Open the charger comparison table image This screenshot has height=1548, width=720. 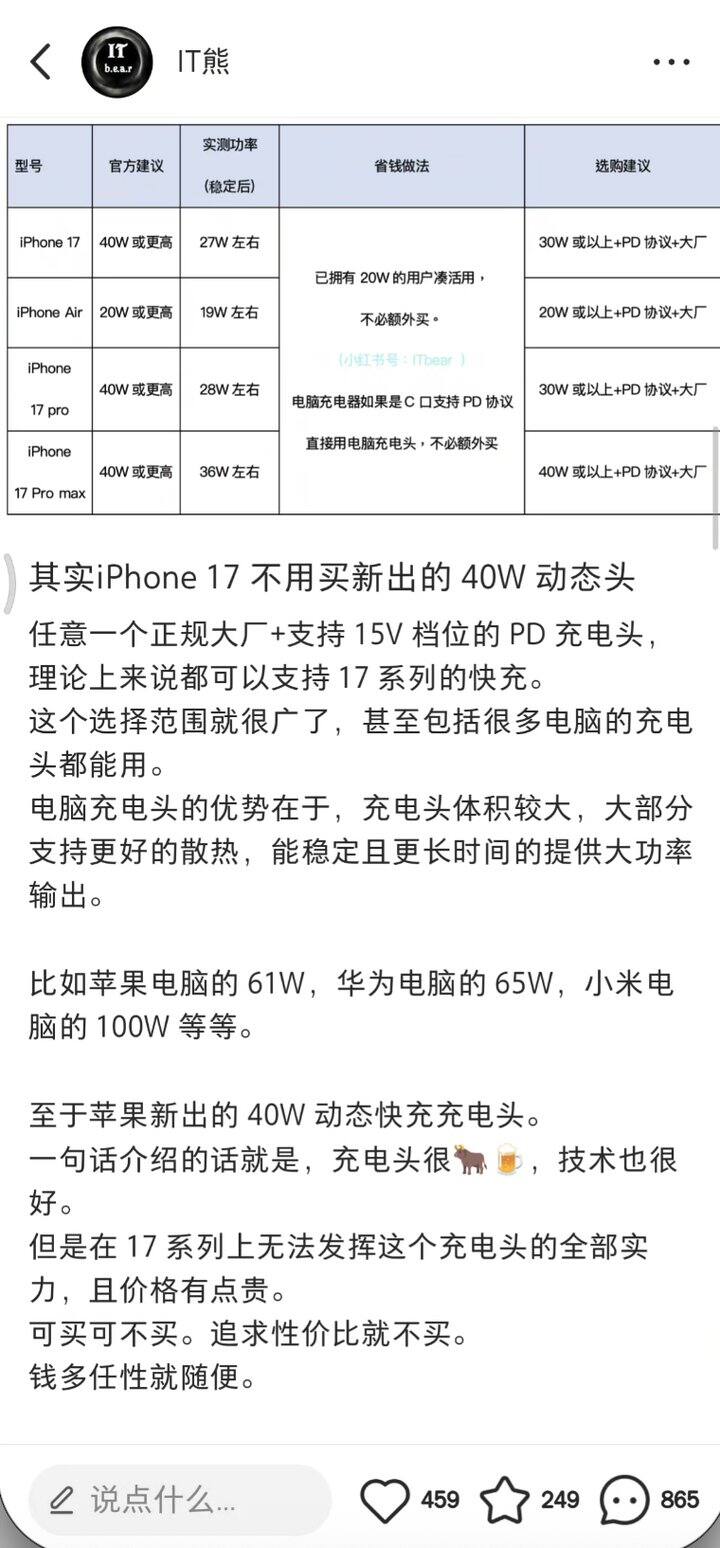pos(363,319)
